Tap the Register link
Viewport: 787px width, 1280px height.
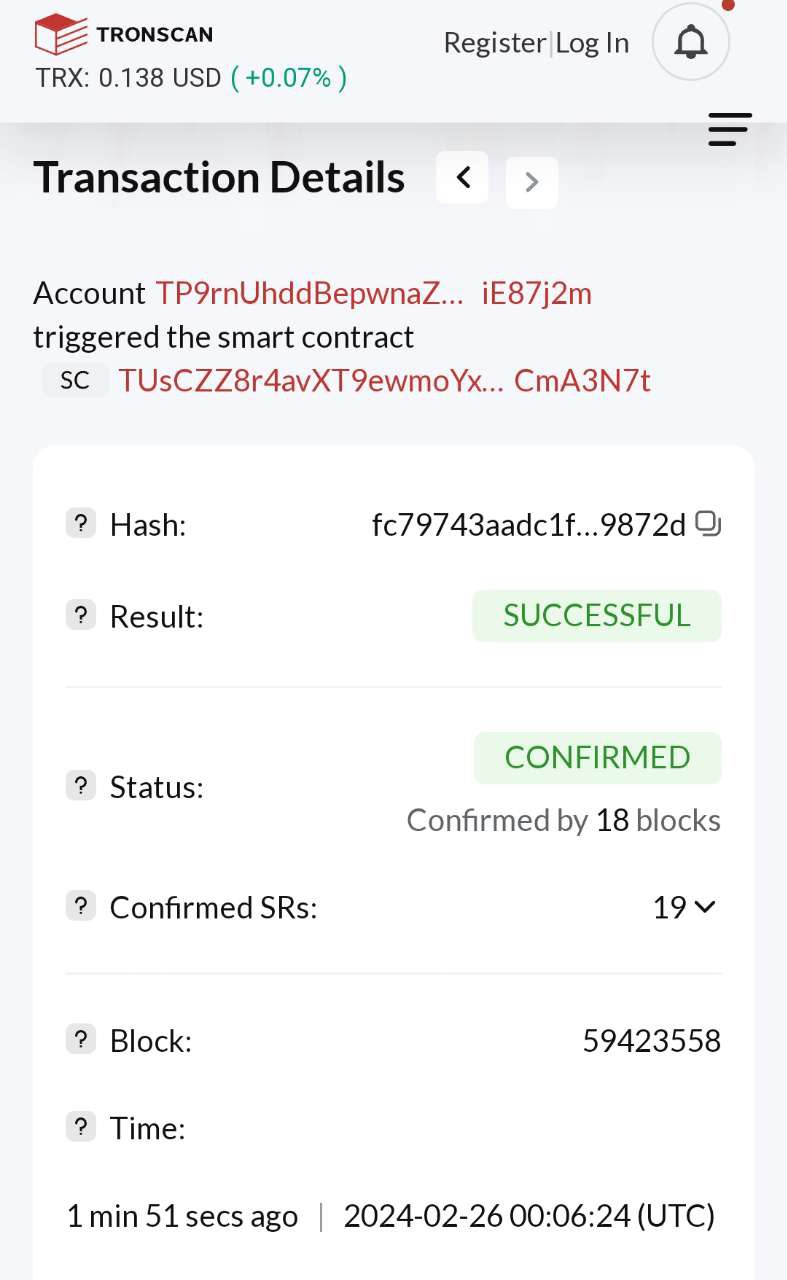(495, 43)
